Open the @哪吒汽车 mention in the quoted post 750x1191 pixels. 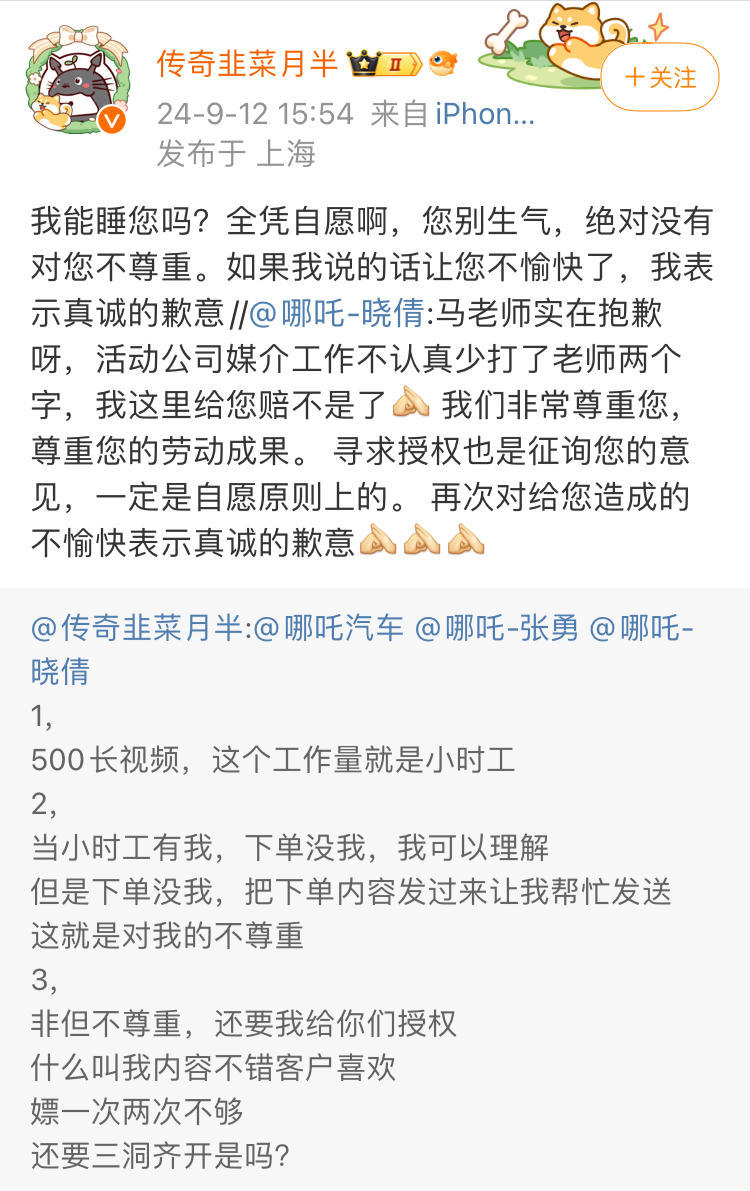click(x=329, y=628)
